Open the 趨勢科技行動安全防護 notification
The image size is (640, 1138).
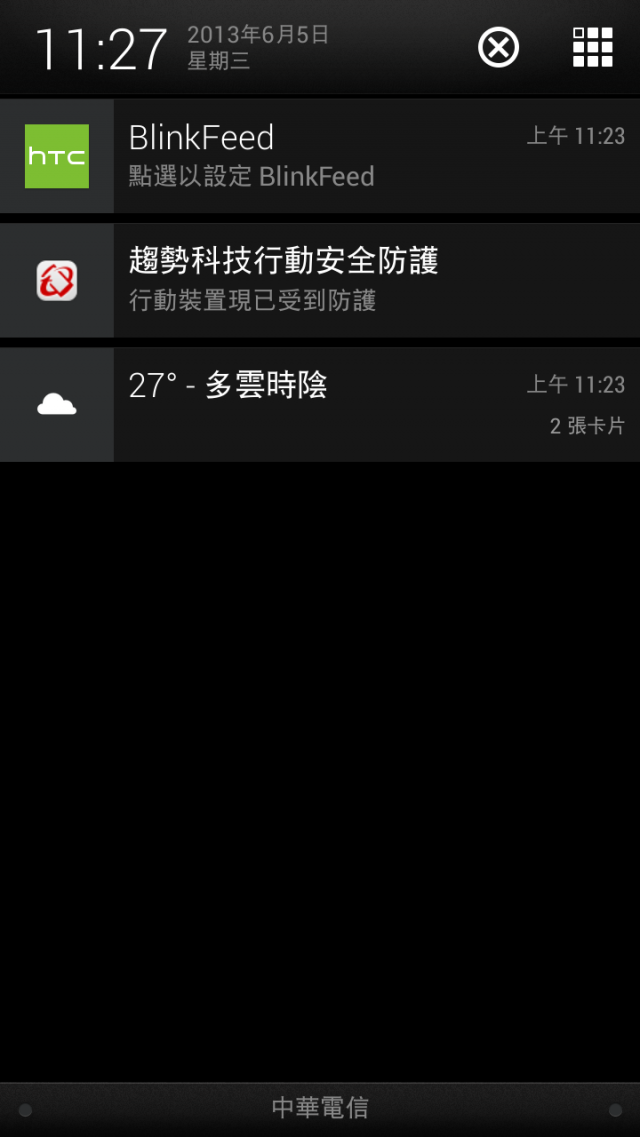click(x=320, y=280)
